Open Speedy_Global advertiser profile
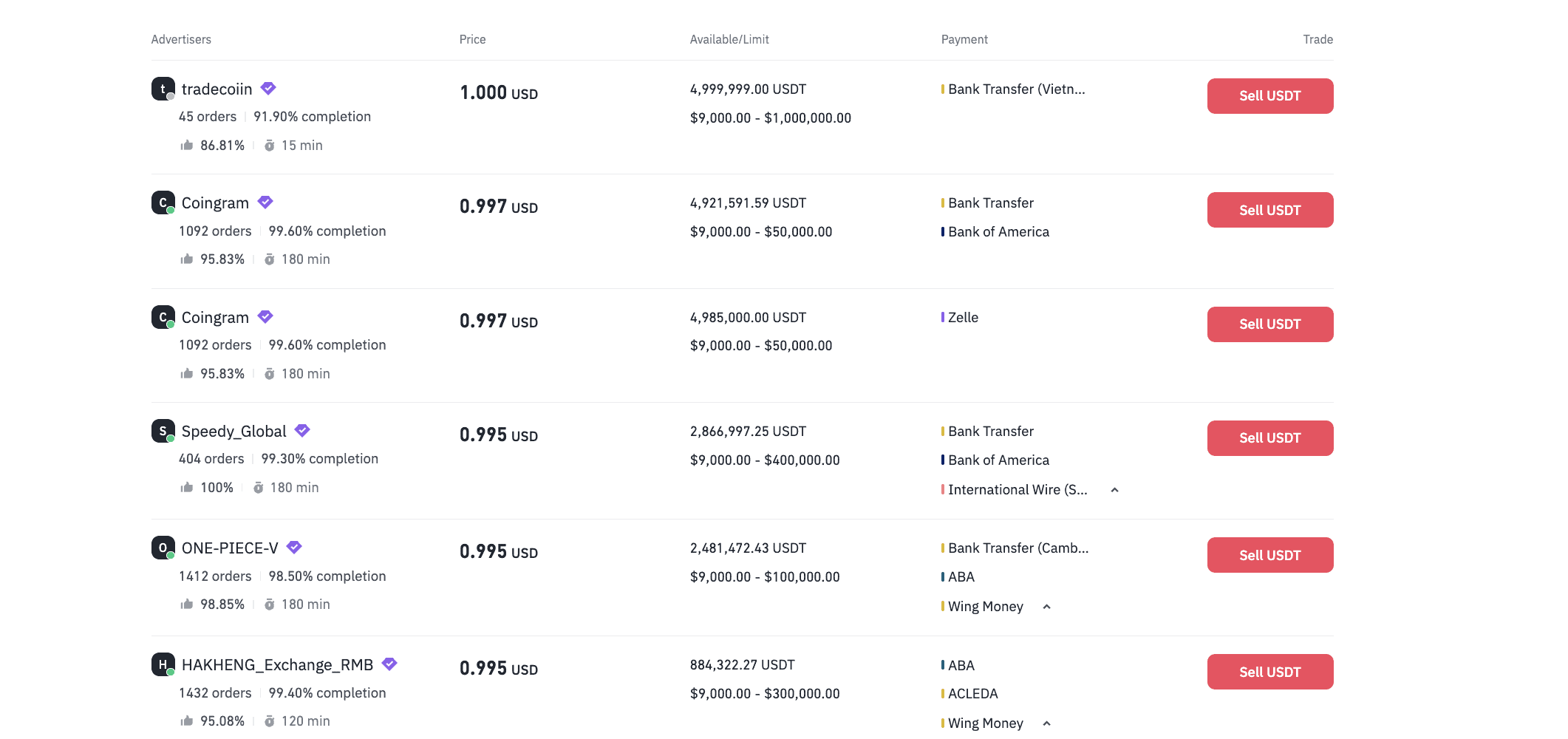This screenshot has width=1568, height=739. (x=234, y=432)
